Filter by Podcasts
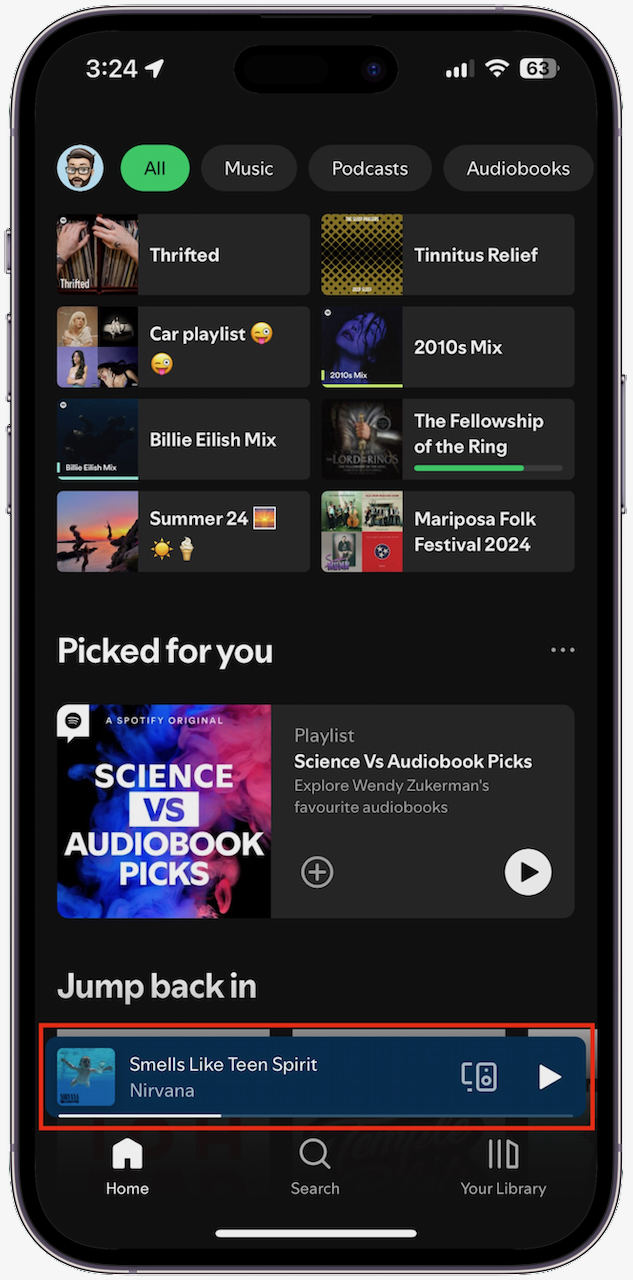This screenshot has height=1280, width=633. tap(370, 168)
